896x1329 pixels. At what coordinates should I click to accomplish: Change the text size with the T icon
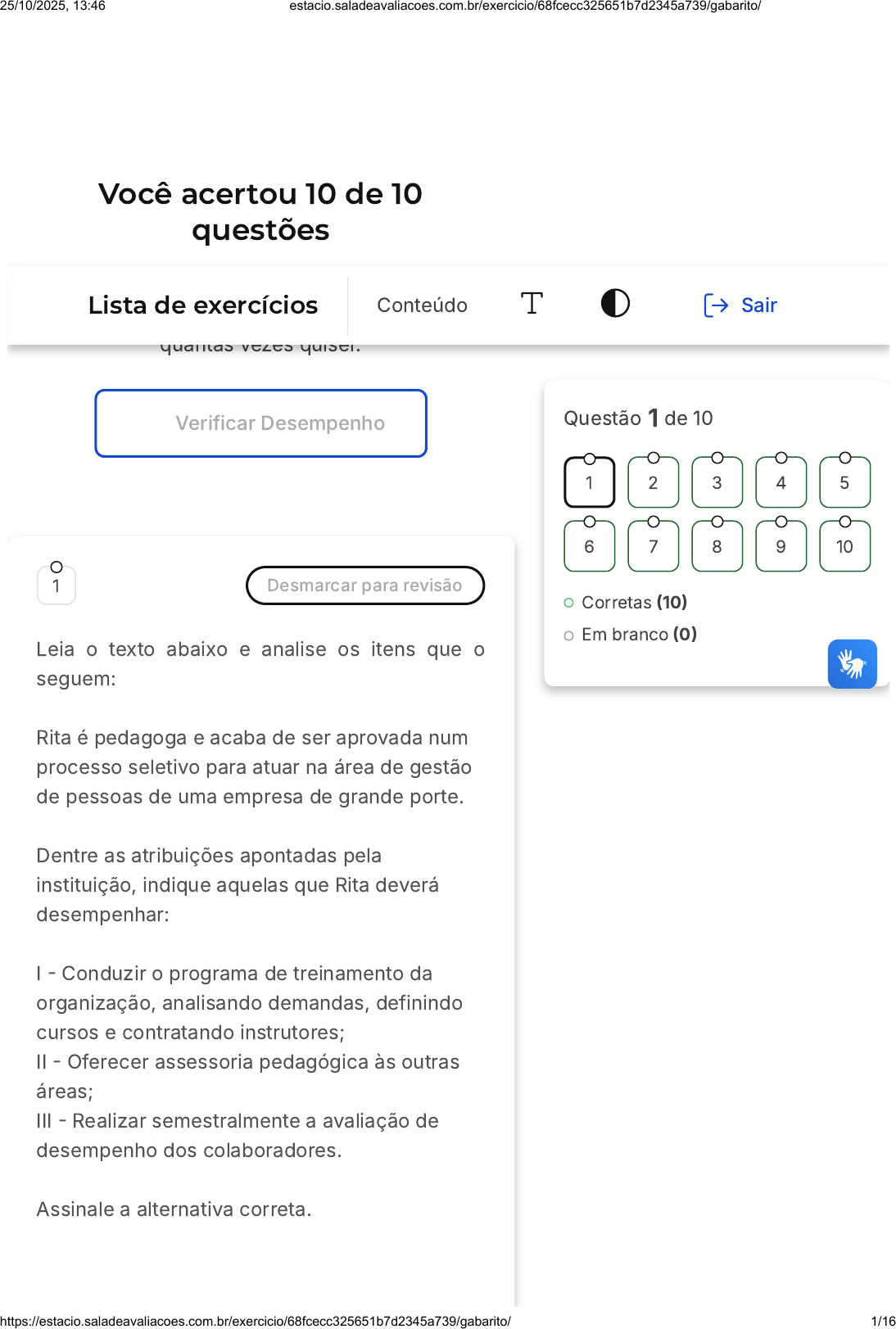[532, 304]
